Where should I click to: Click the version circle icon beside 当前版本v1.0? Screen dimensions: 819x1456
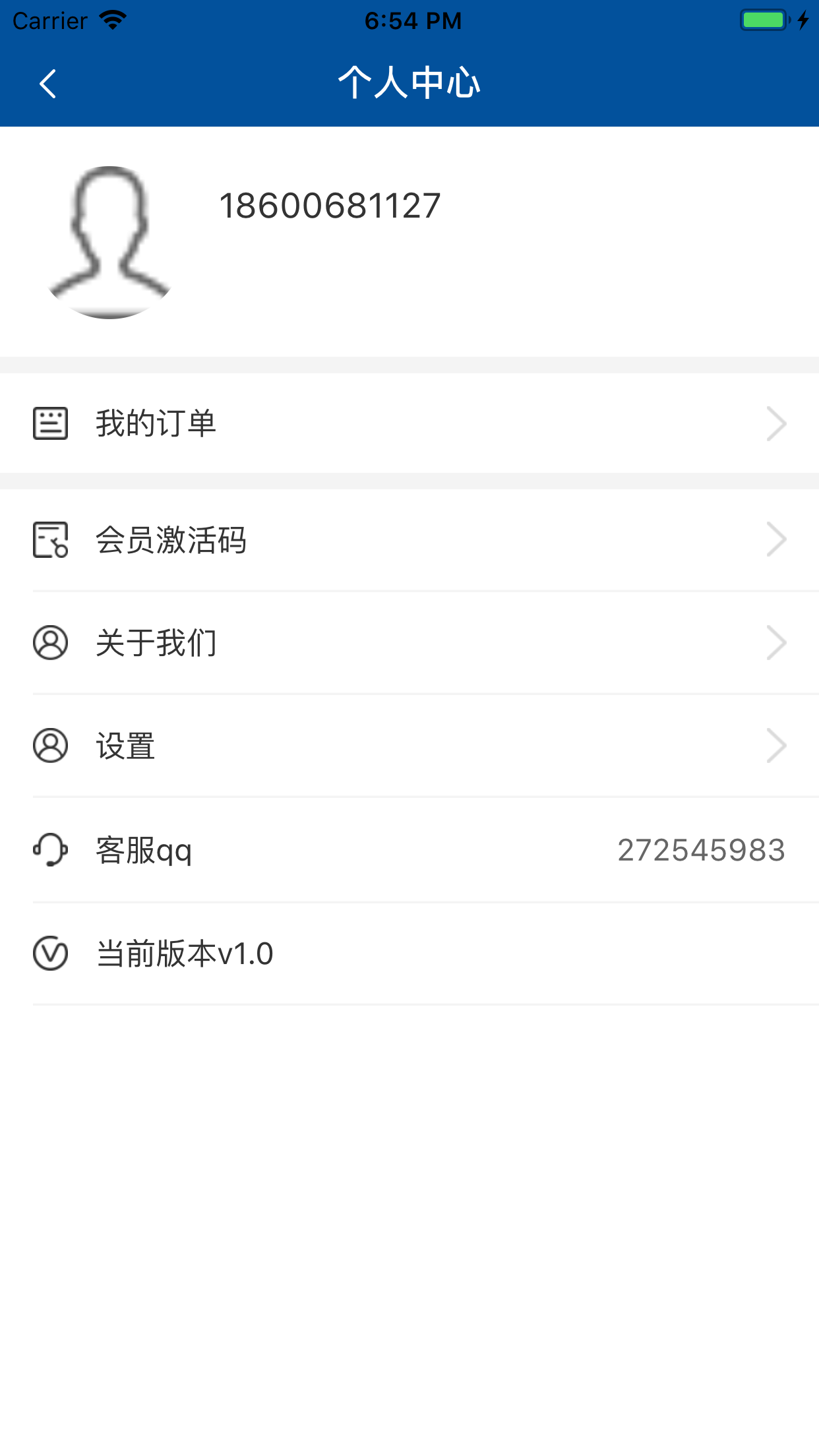click(x=51, y=952)
